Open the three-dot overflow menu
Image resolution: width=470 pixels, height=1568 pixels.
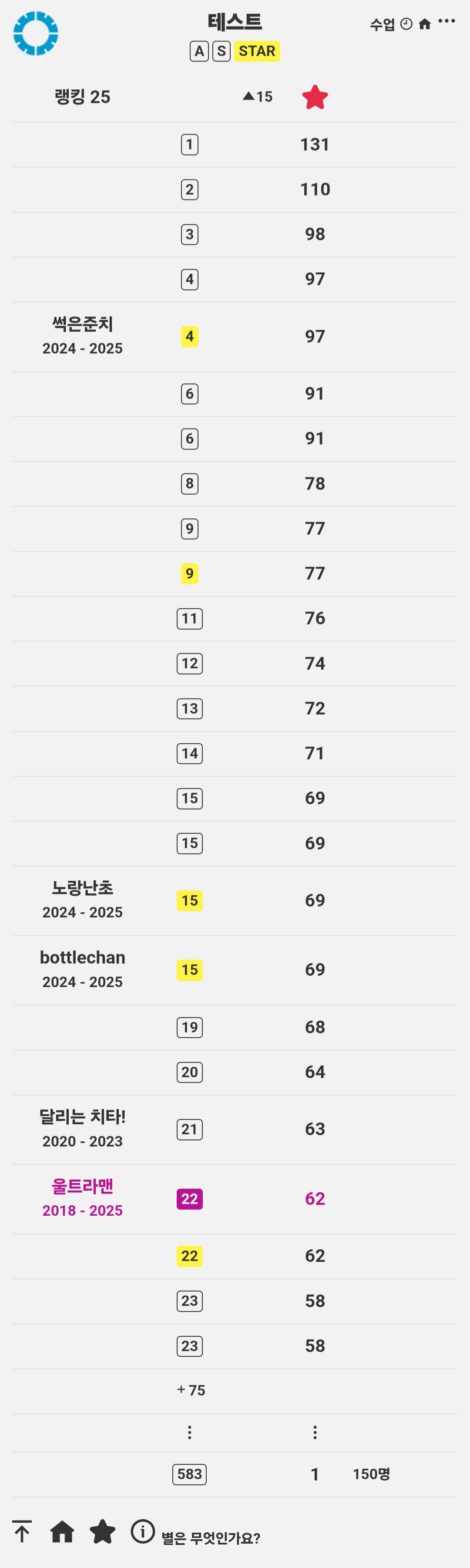coord(447,21)
